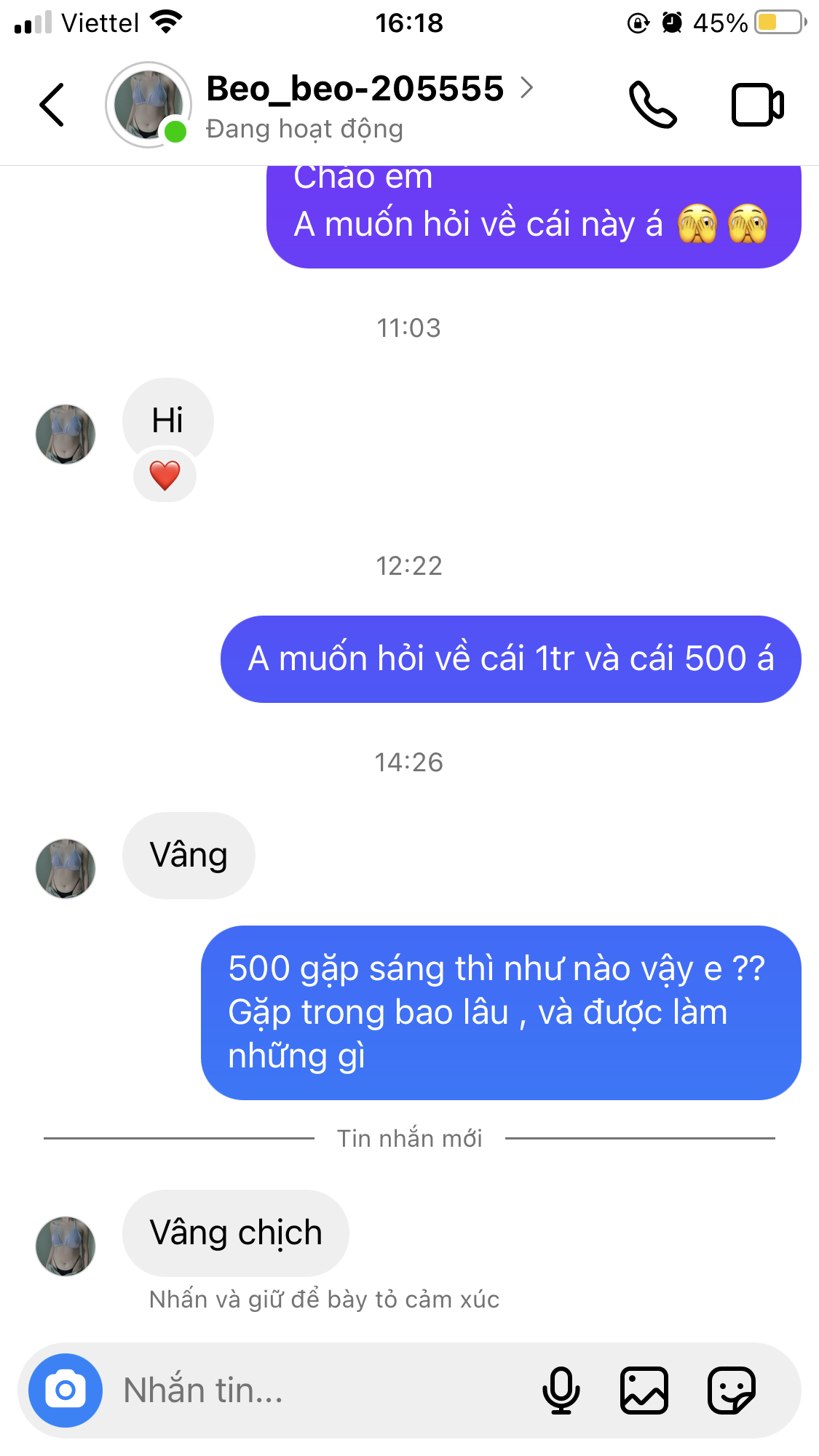Image resolution: width=819 pixels, height=1456 pixels.
Task: Start a video call with Beo_beo-205555
Action: coord(756,105)
